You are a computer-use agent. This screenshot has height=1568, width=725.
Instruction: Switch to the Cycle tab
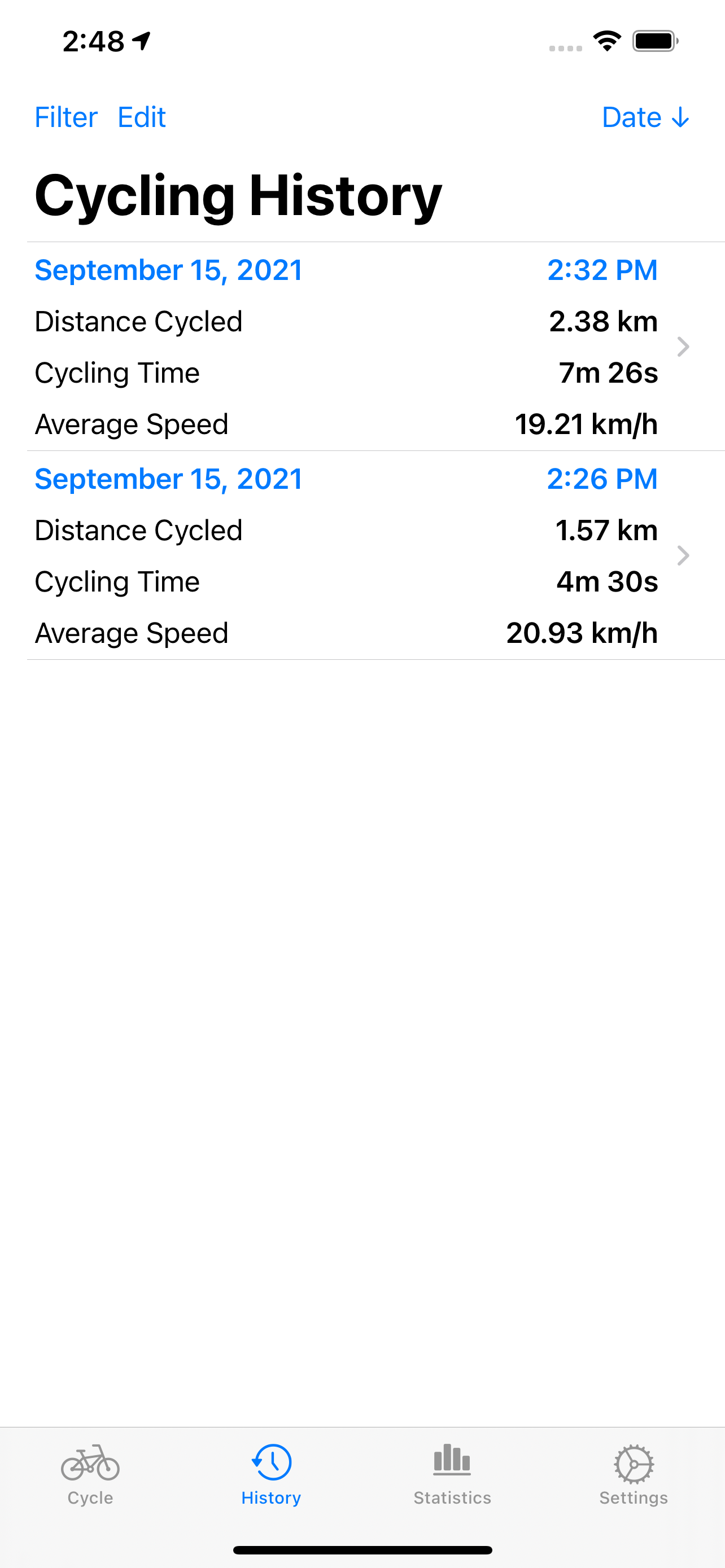(90, 1474)
